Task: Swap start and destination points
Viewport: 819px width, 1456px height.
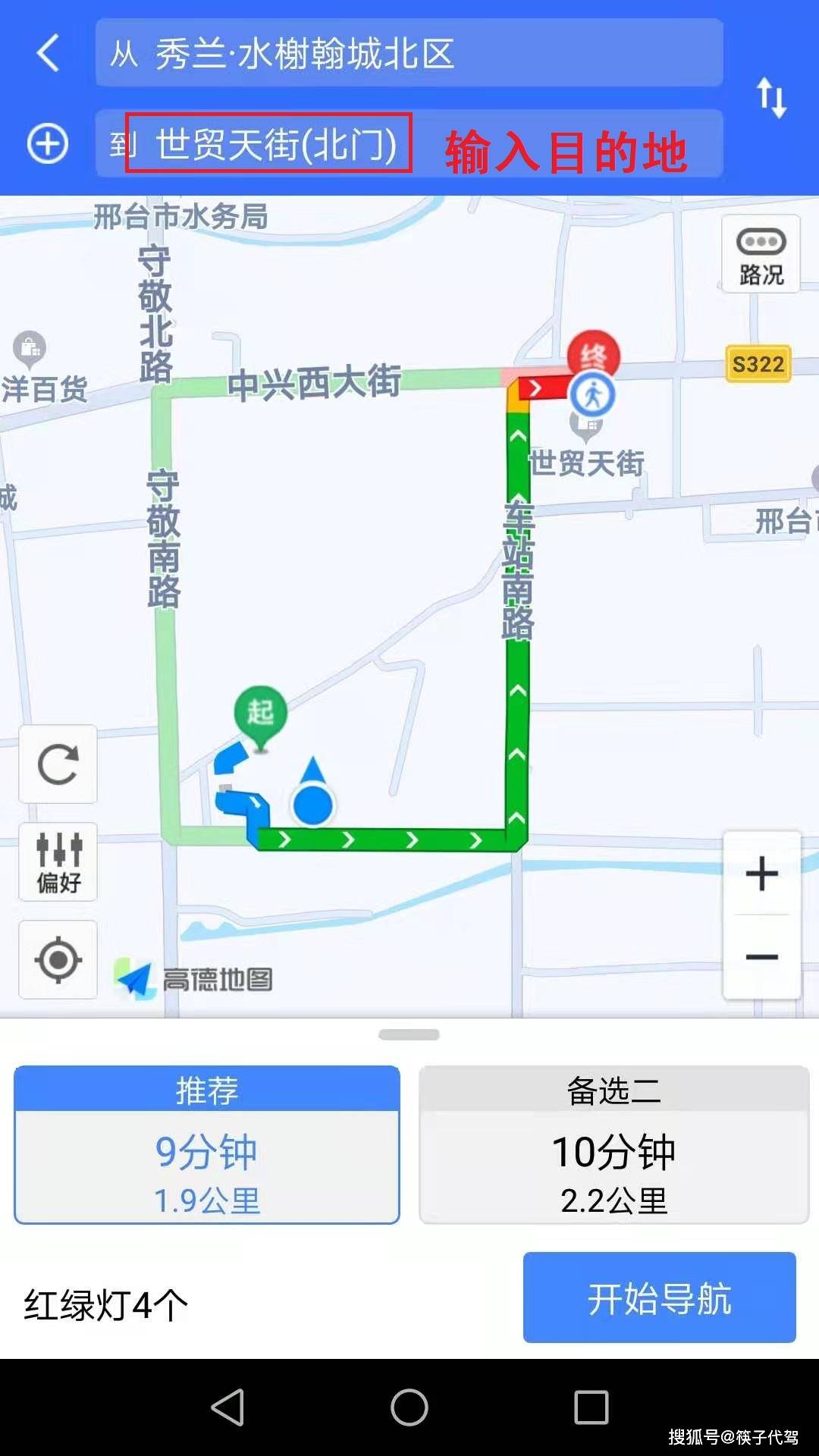Action: coord(773,98)
